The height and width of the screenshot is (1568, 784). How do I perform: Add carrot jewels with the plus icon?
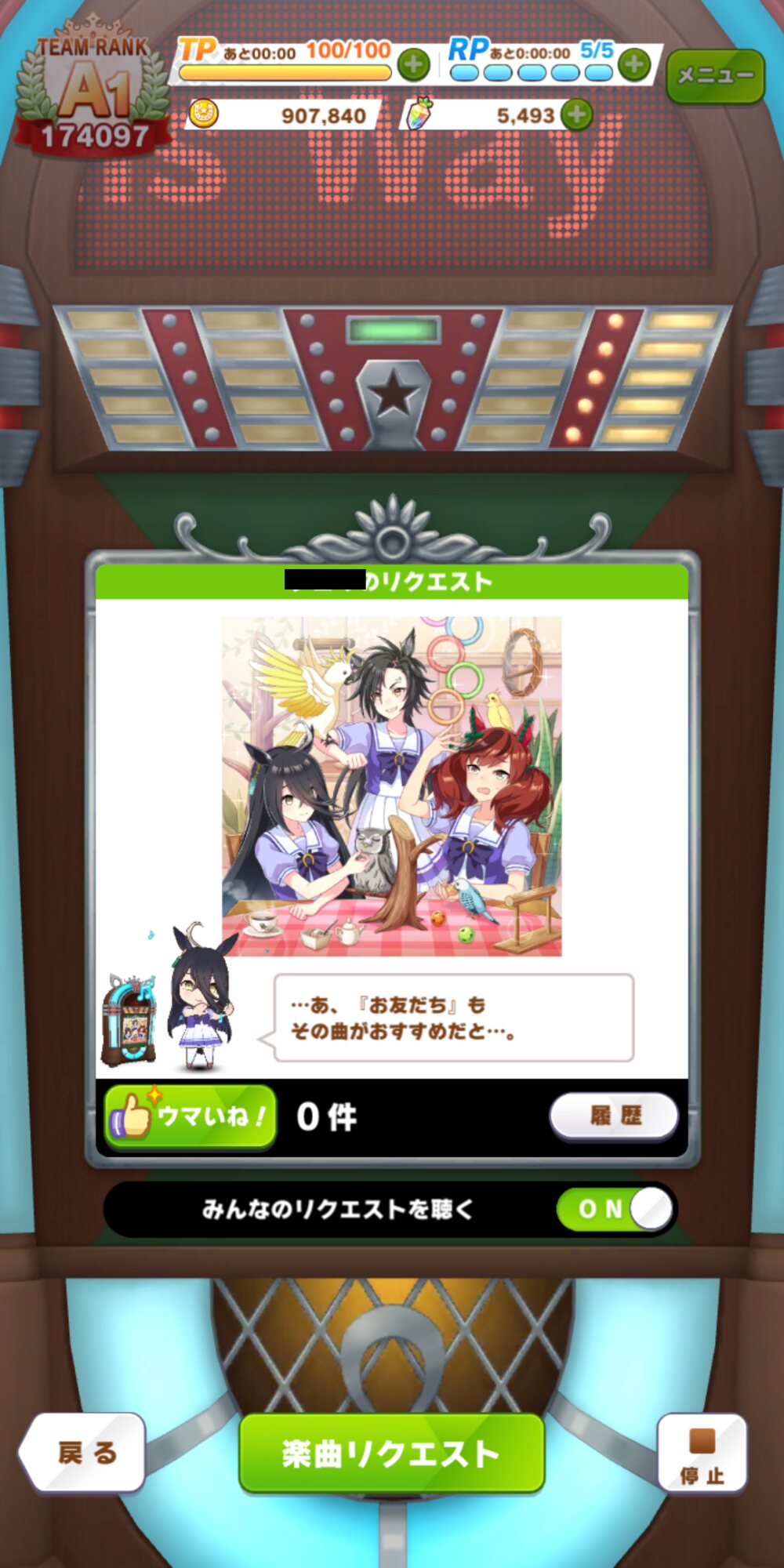coord(577,115)
